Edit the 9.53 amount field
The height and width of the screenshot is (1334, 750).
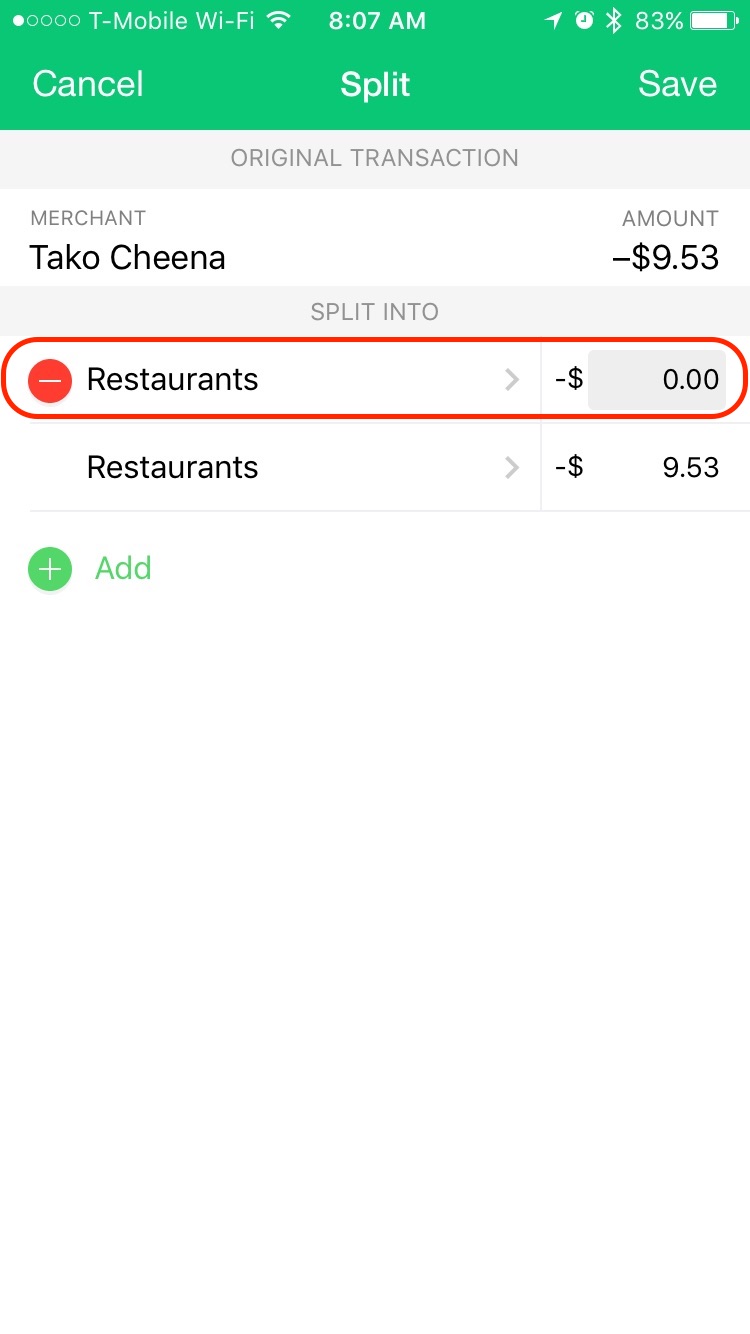[x=656, y=468]
